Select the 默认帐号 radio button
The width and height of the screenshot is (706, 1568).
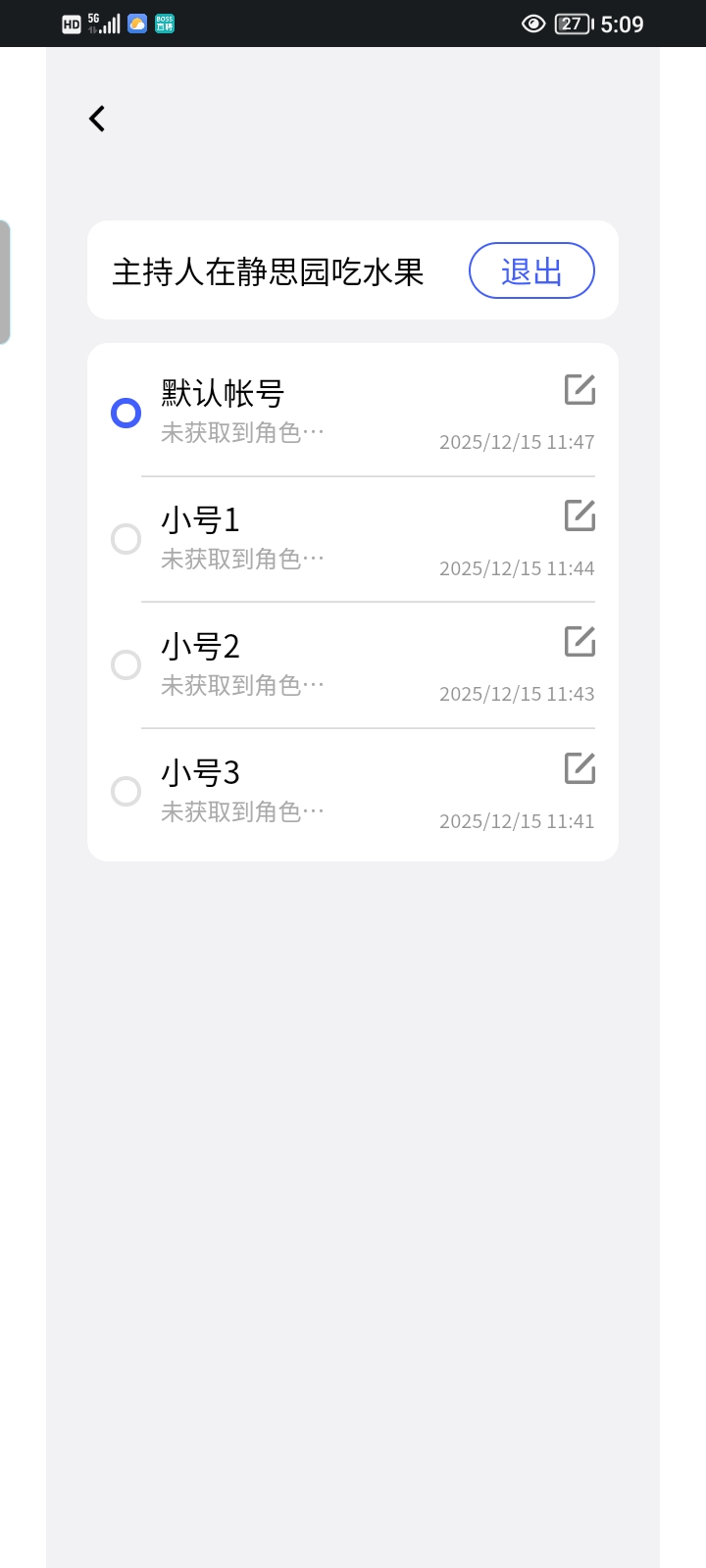[126, 413]
